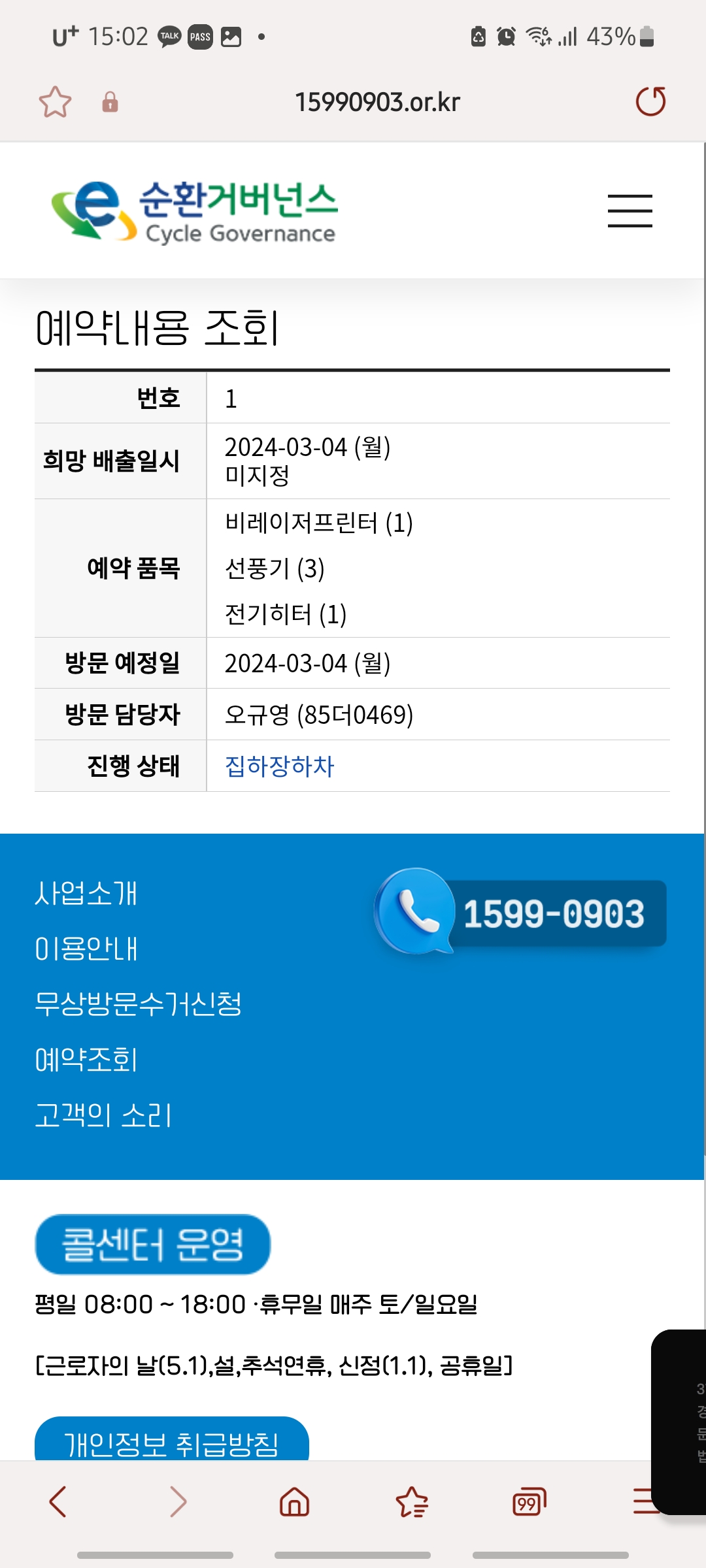Bookmark this page with the star icon
This screenshot has width=706, height=1568.
pos(55,102)
